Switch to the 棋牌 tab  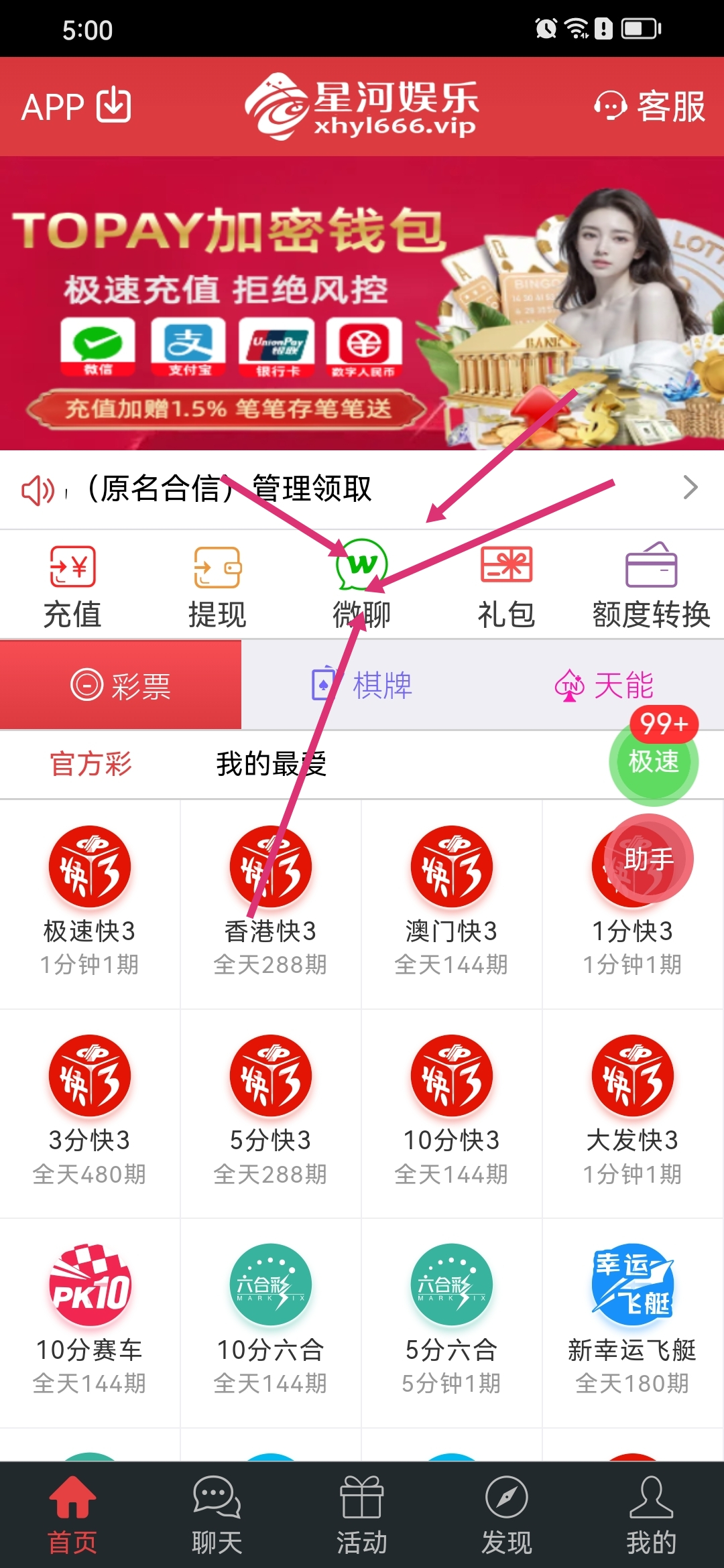coord(362,685)
